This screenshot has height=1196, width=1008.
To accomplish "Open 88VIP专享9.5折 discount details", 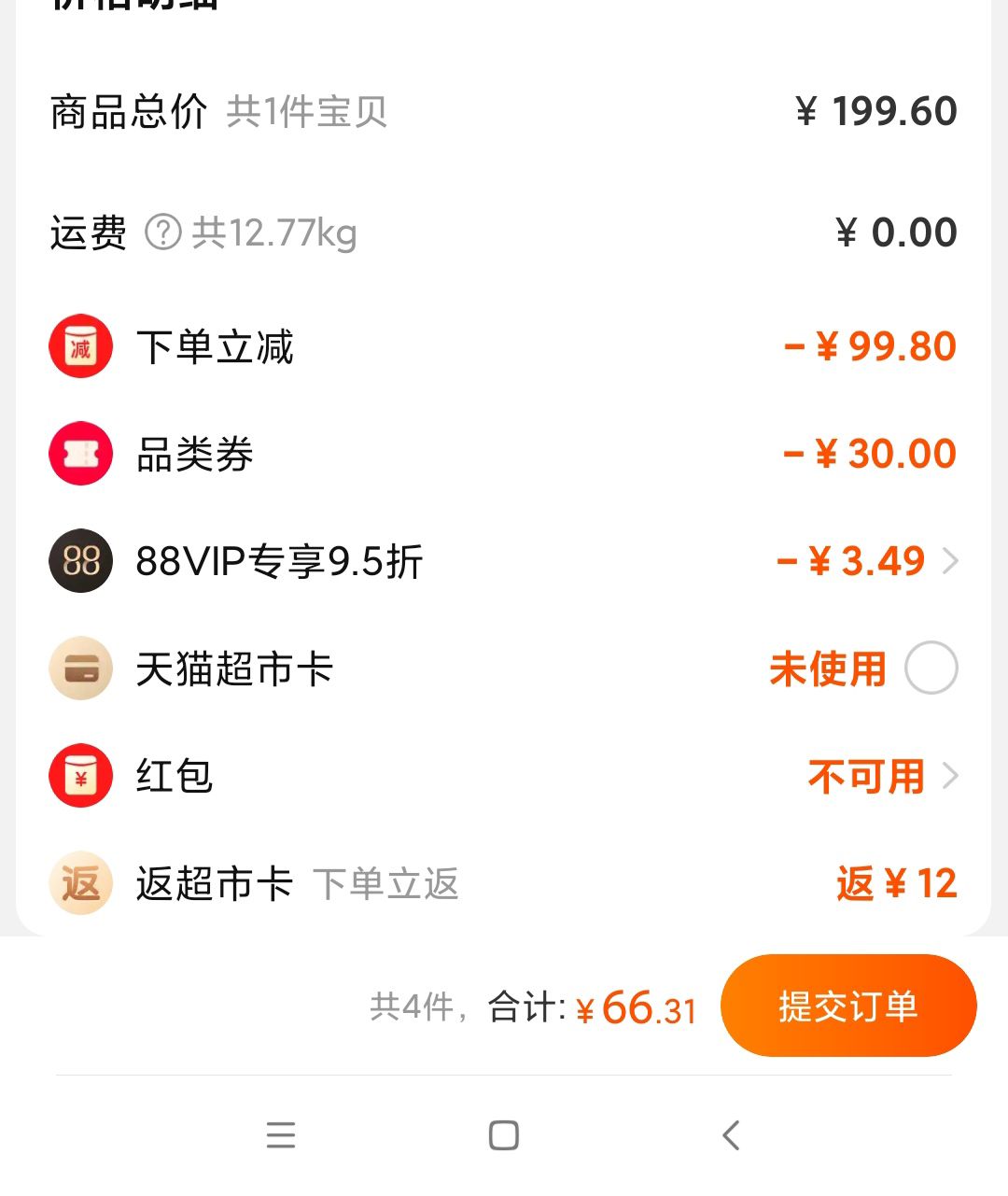I will tap(503, 561).
